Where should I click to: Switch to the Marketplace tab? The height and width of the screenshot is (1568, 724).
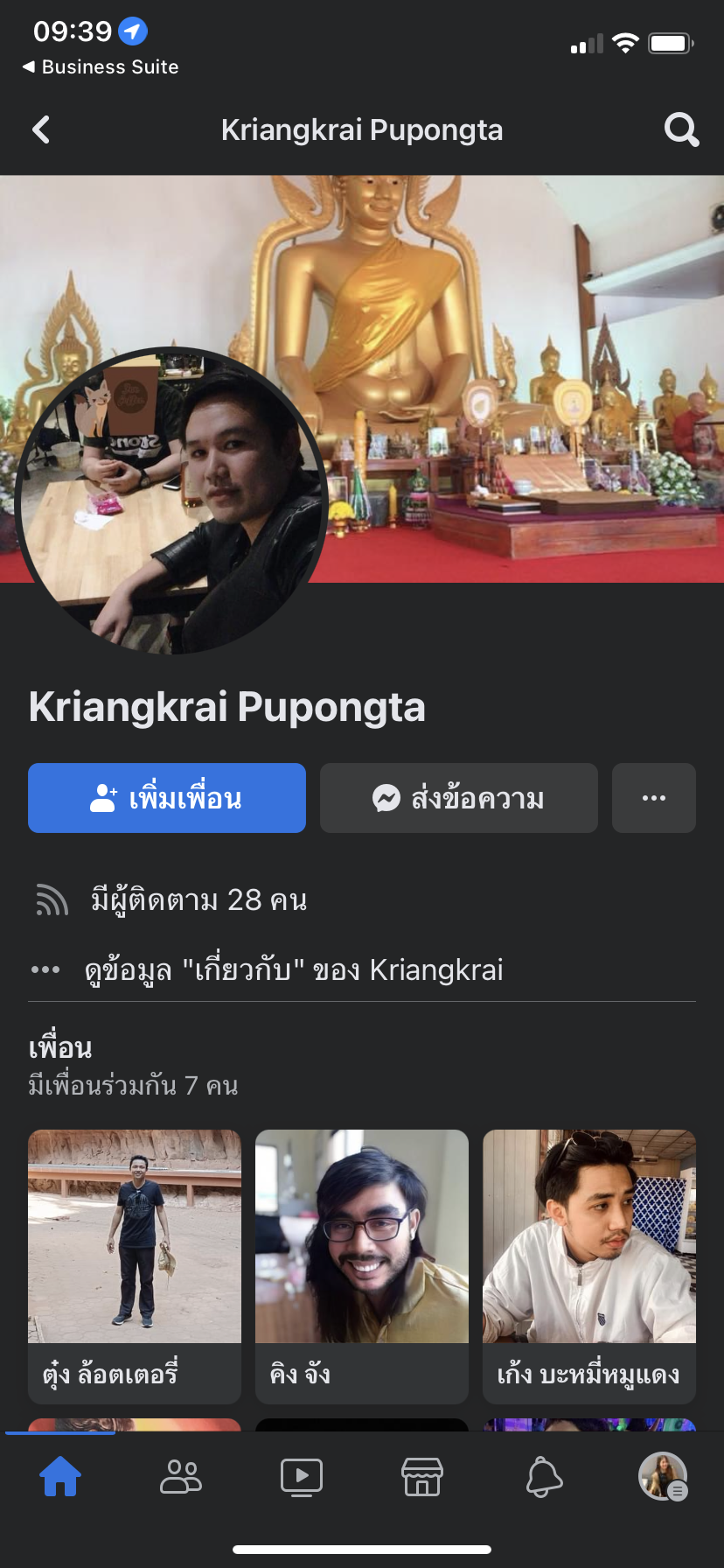pyautogui.click(x=422, y=1477)
